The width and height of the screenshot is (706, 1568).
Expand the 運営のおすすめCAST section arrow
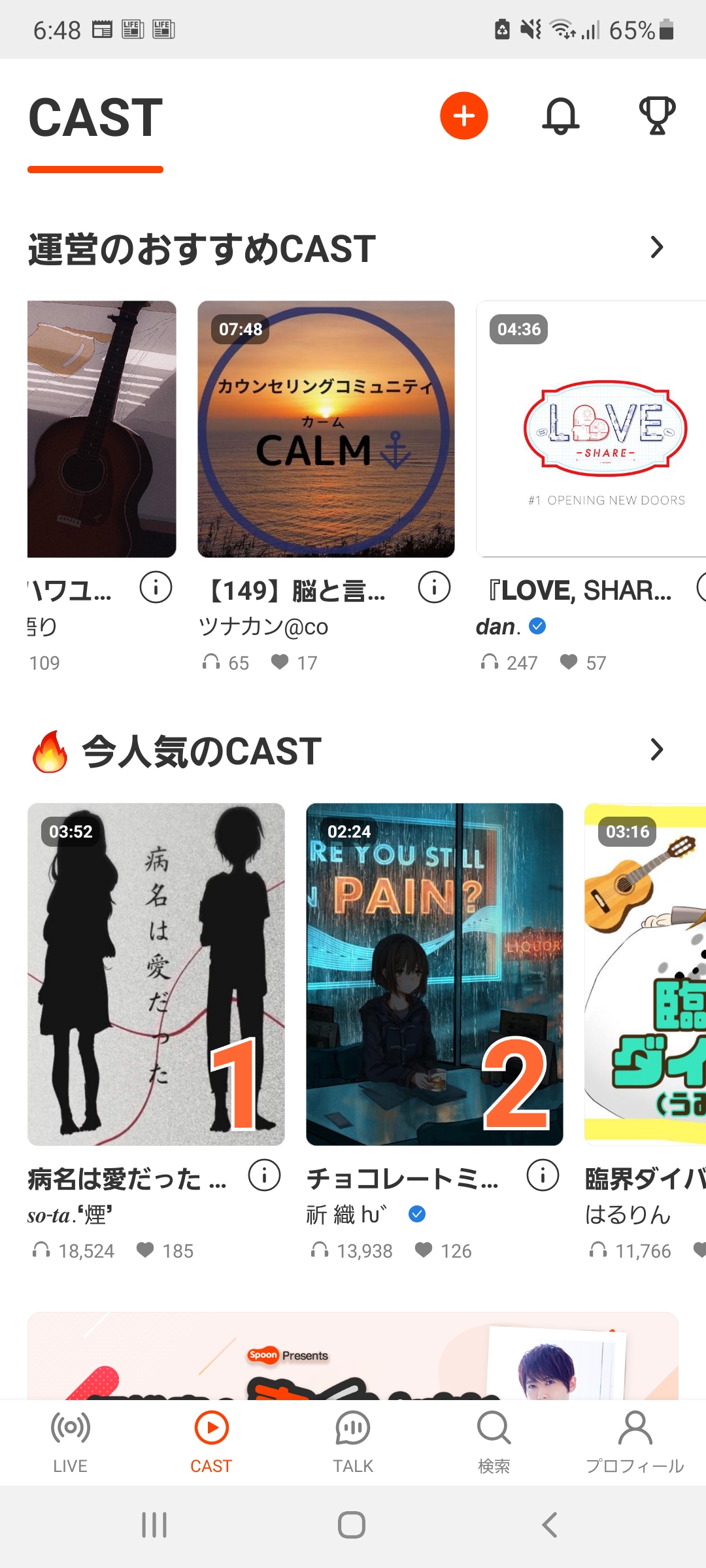click(656, 248)
